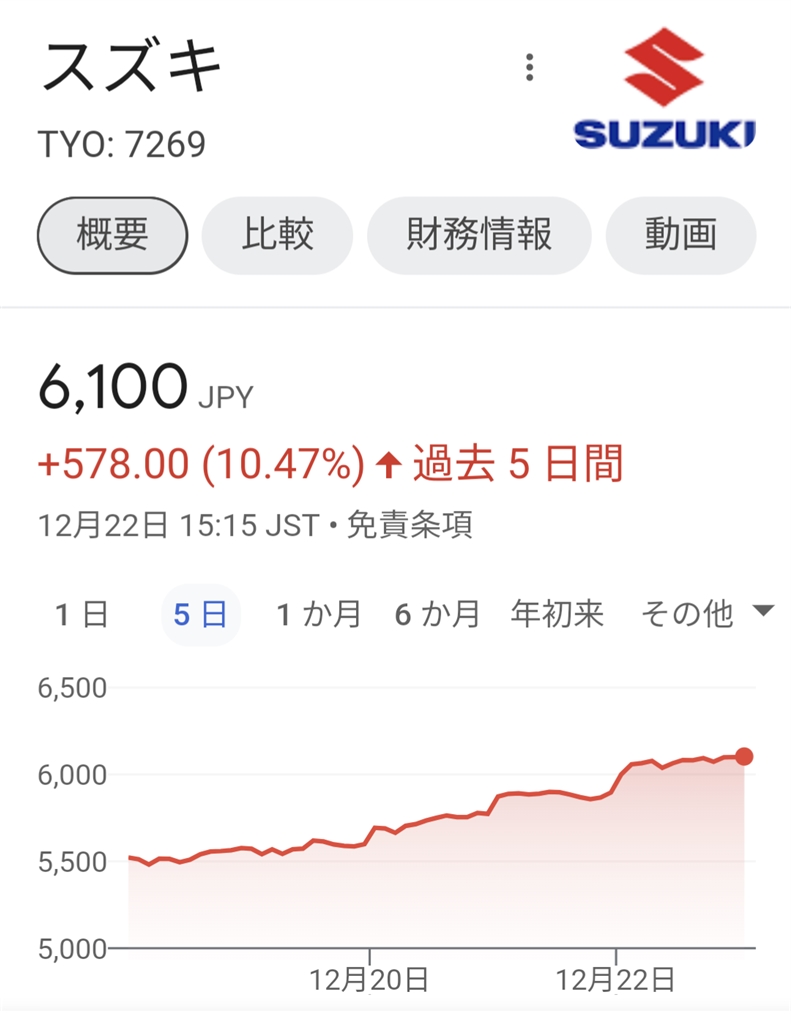Switch chart to 年初来 range
This screenshot has height=1024, width=791.
click(557, 613)
